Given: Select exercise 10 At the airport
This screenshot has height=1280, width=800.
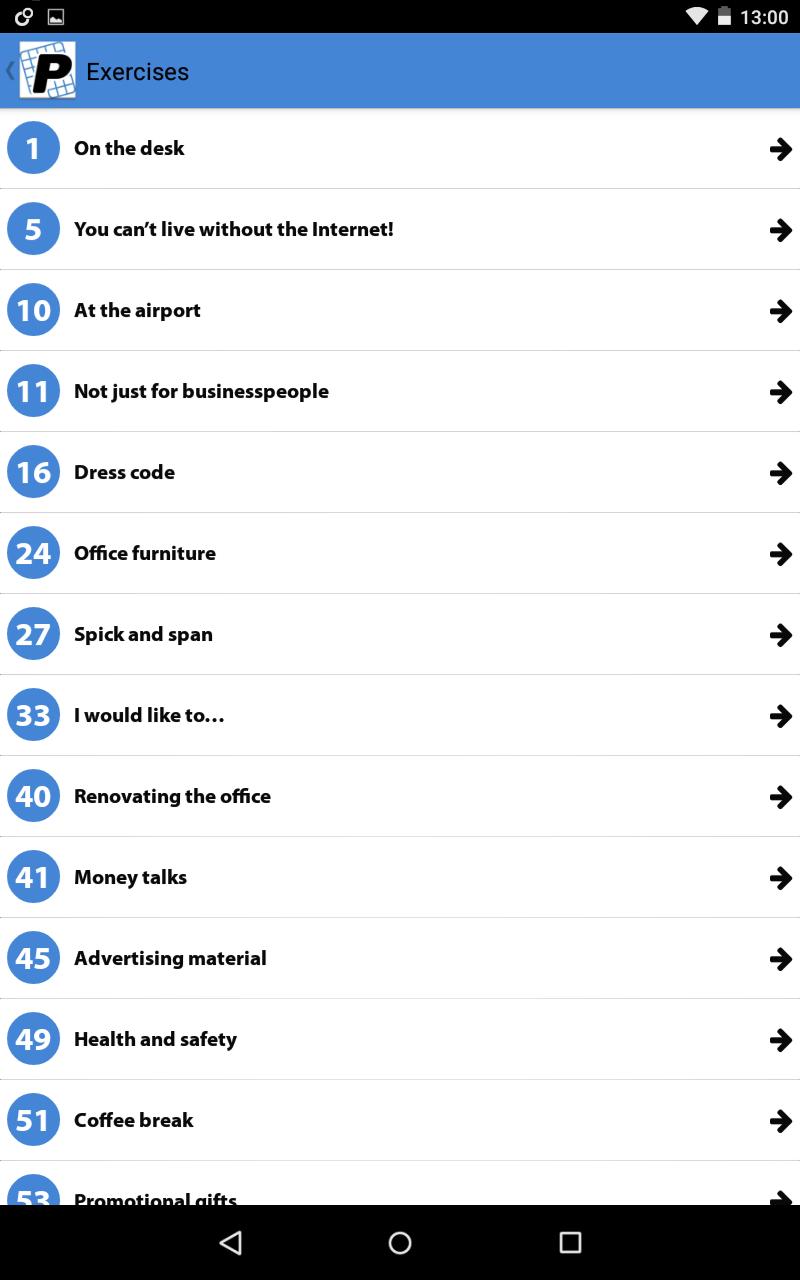Looking at the screenshot, I should click(400, 310).
